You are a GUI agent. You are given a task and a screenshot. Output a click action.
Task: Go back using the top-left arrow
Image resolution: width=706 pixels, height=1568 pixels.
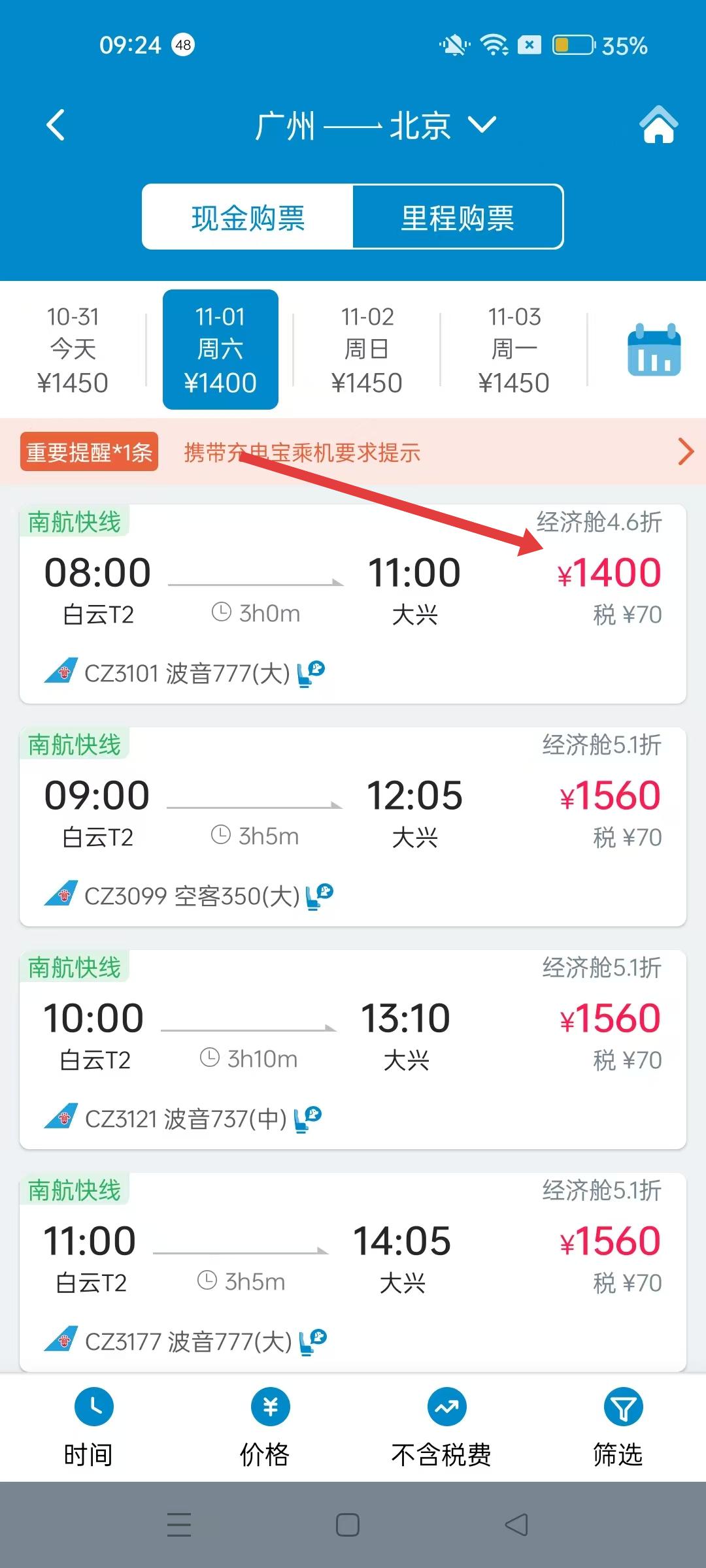[x=56, y=125]
